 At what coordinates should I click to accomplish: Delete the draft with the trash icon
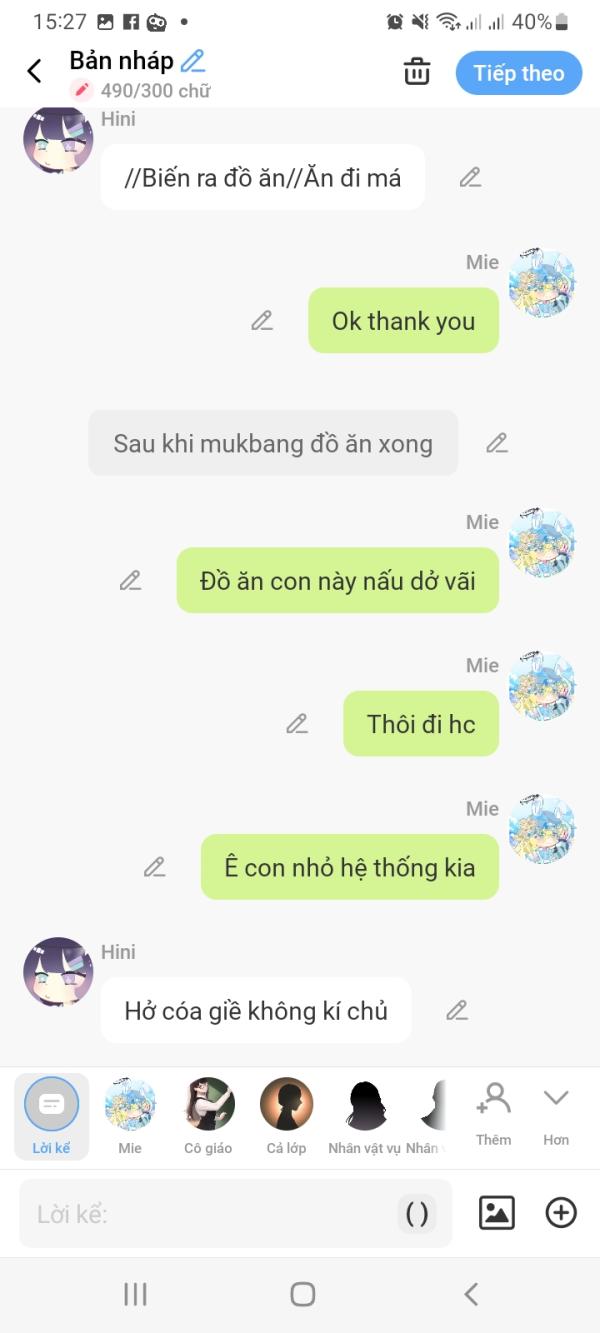coord(417,72)
